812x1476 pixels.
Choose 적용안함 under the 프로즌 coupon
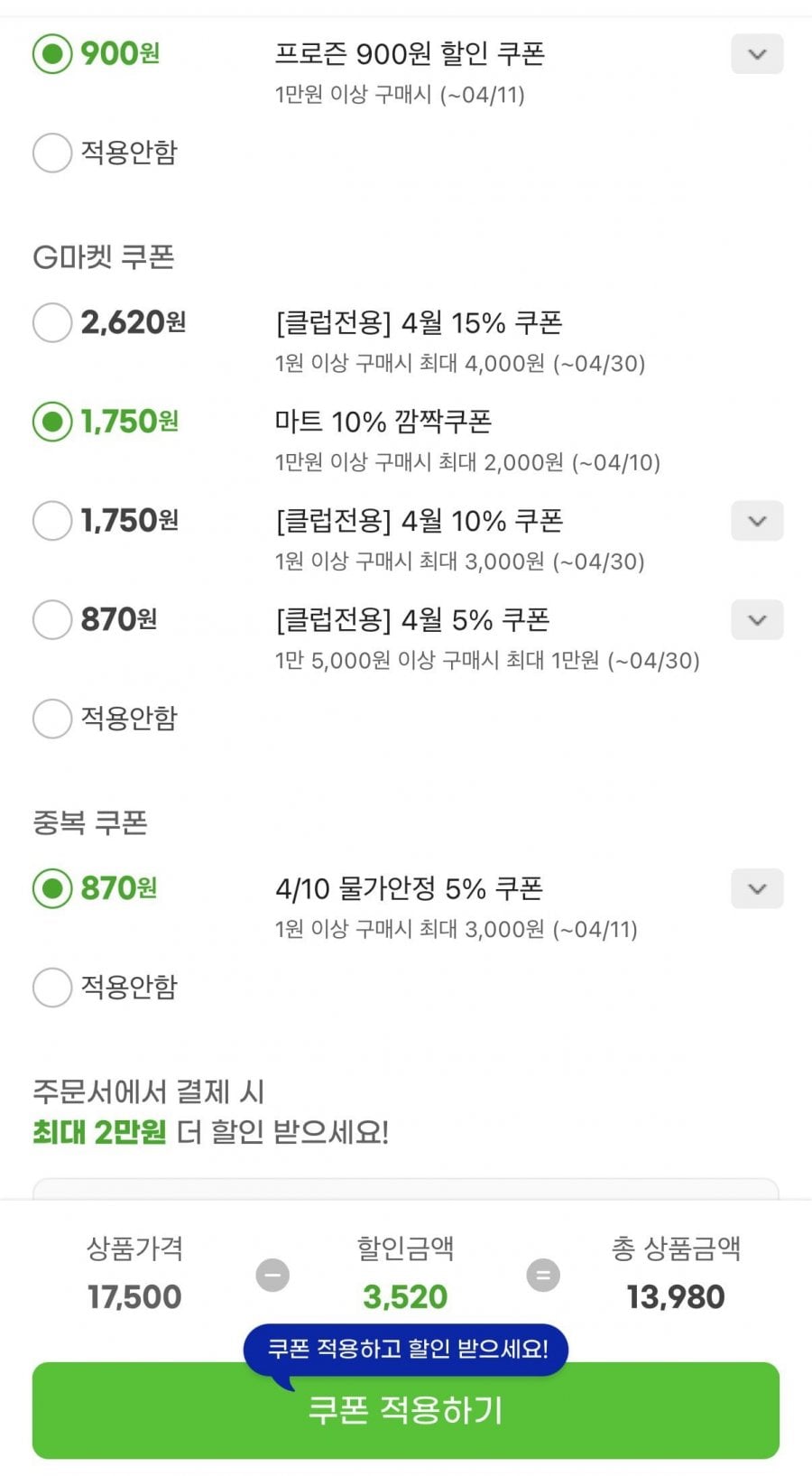point(52,153)
